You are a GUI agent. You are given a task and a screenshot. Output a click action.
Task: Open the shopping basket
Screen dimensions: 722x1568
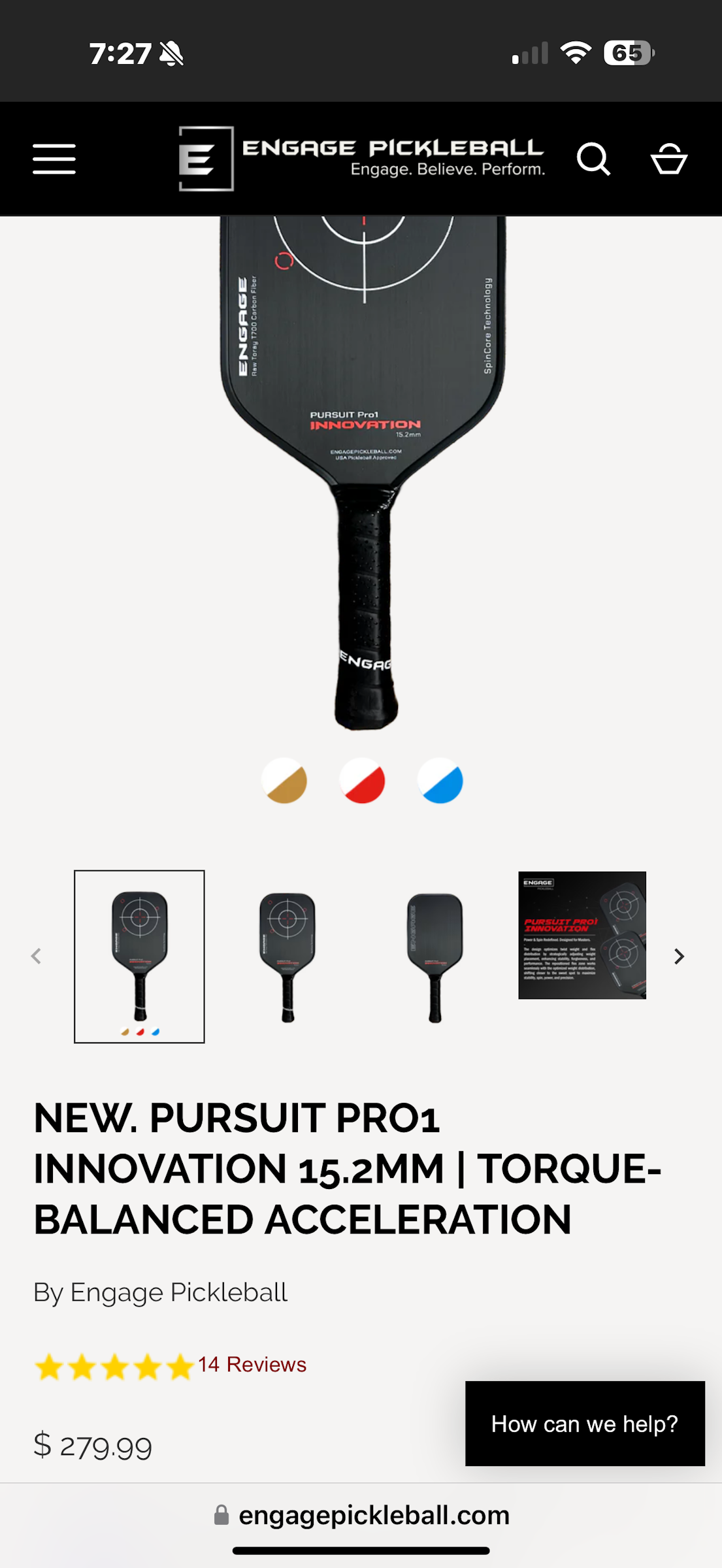[x=669, y=159]
